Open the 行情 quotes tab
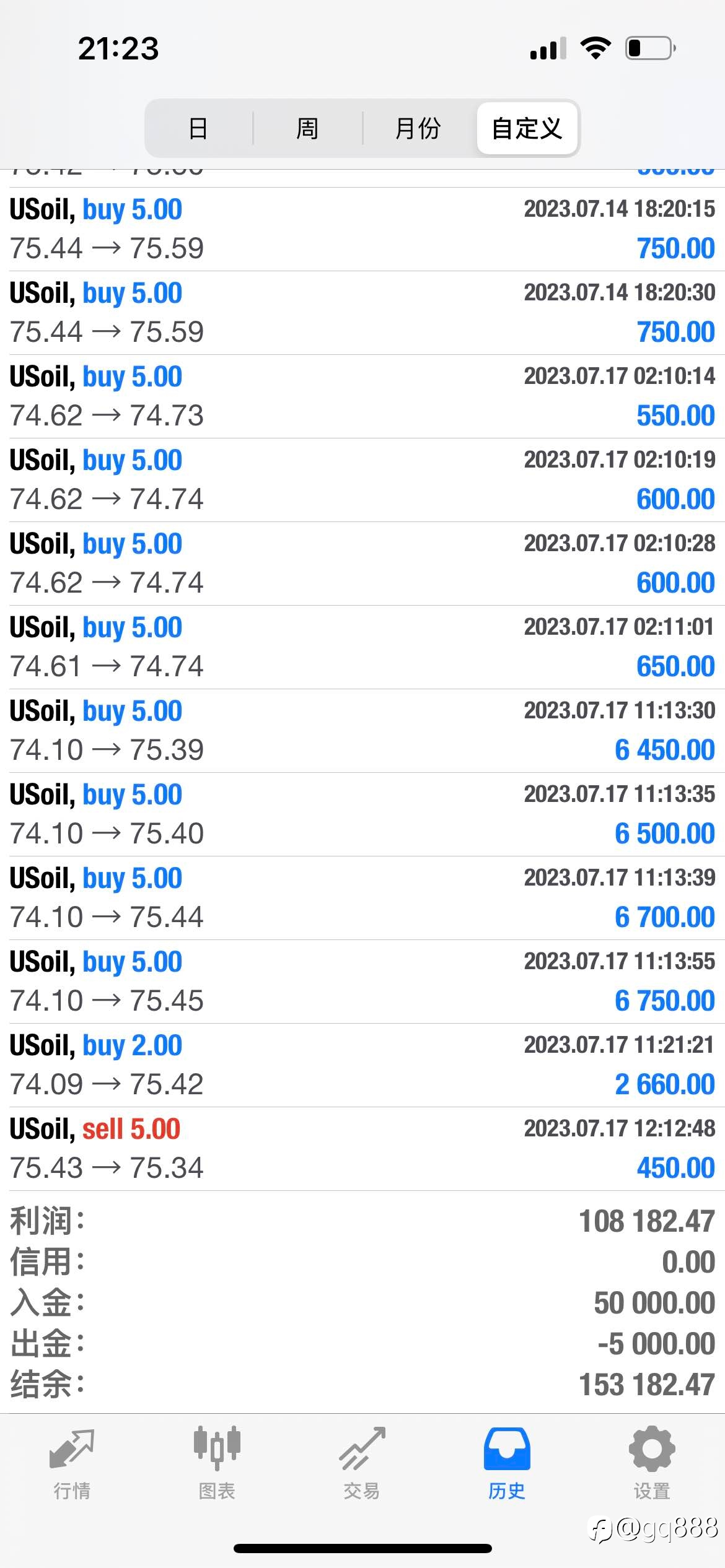Viewport: 725px width, 1568px height. tap(72, 1464)
